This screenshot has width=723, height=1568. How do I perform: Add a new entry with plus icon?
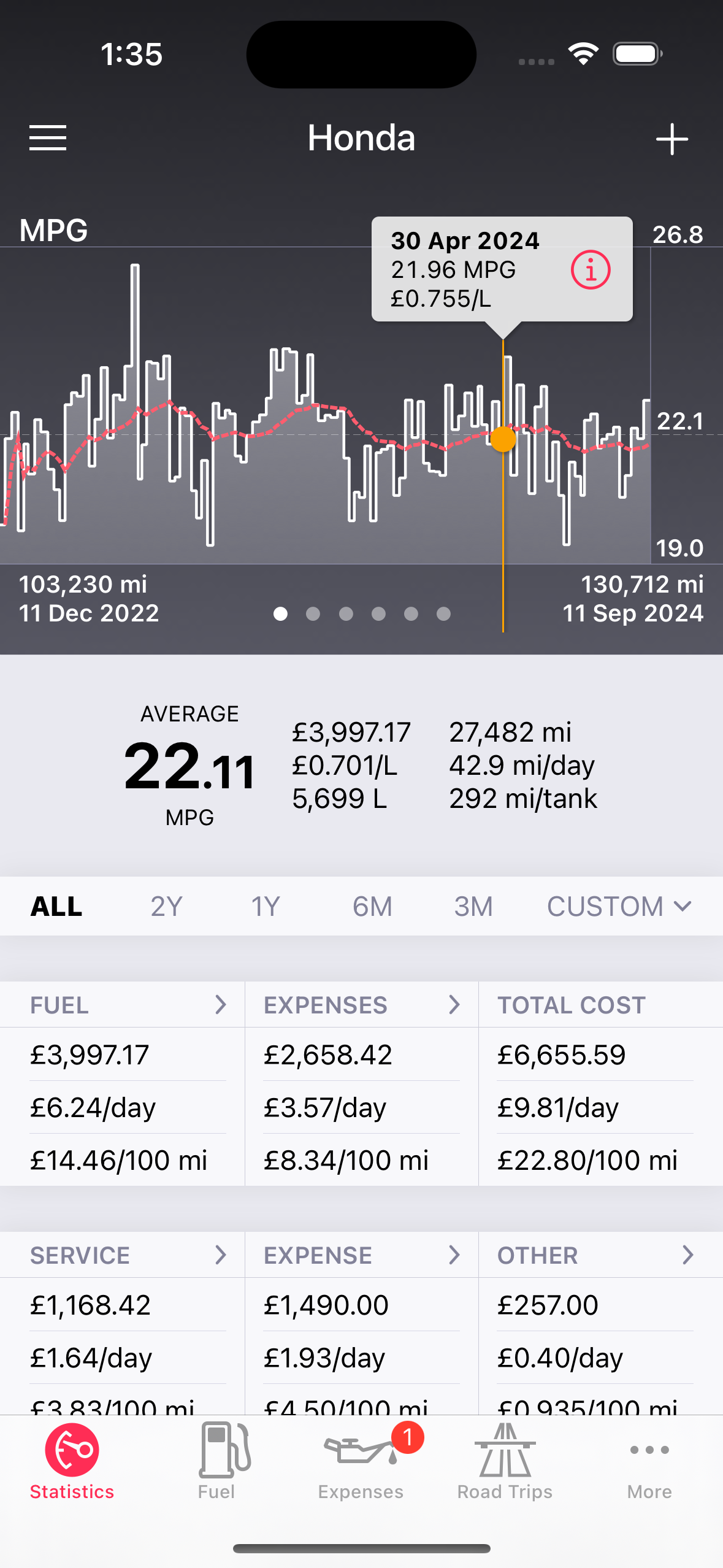(672, 139)
